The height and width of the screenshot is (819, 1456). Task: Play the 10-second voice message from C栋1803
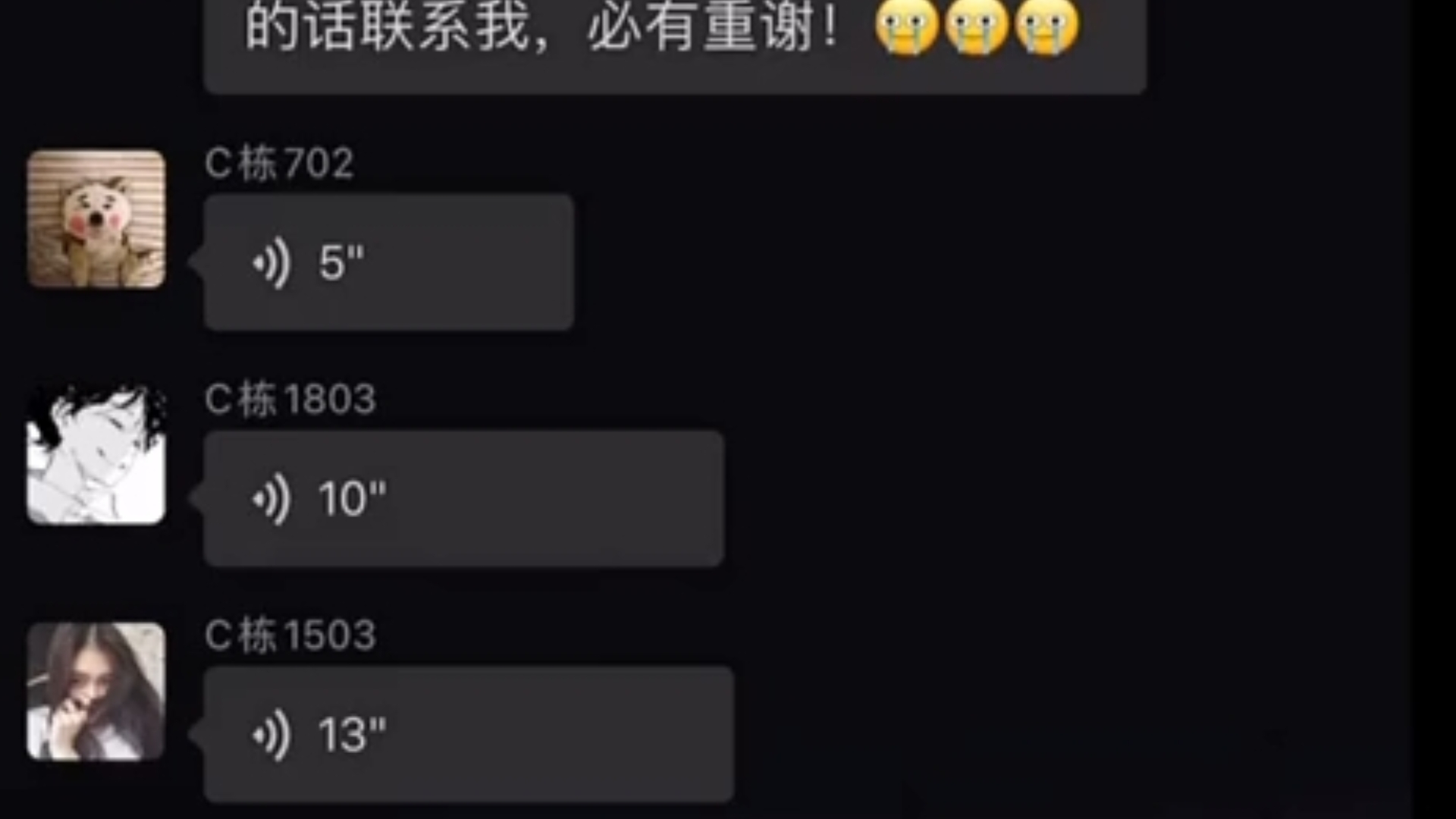pyautogui.click(x=463, y=498)
